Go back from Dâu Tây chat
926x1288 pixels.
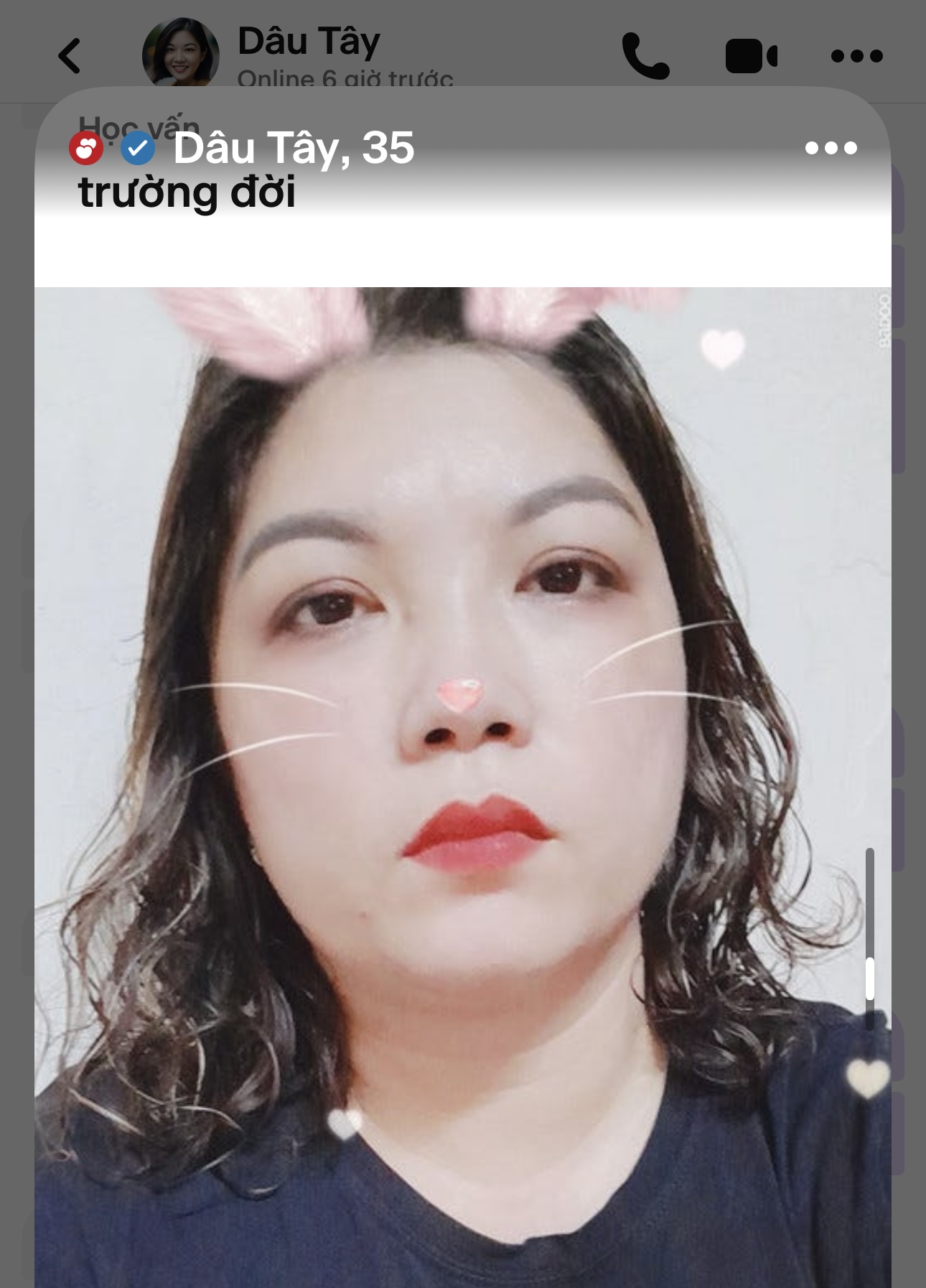coord(70,56)
